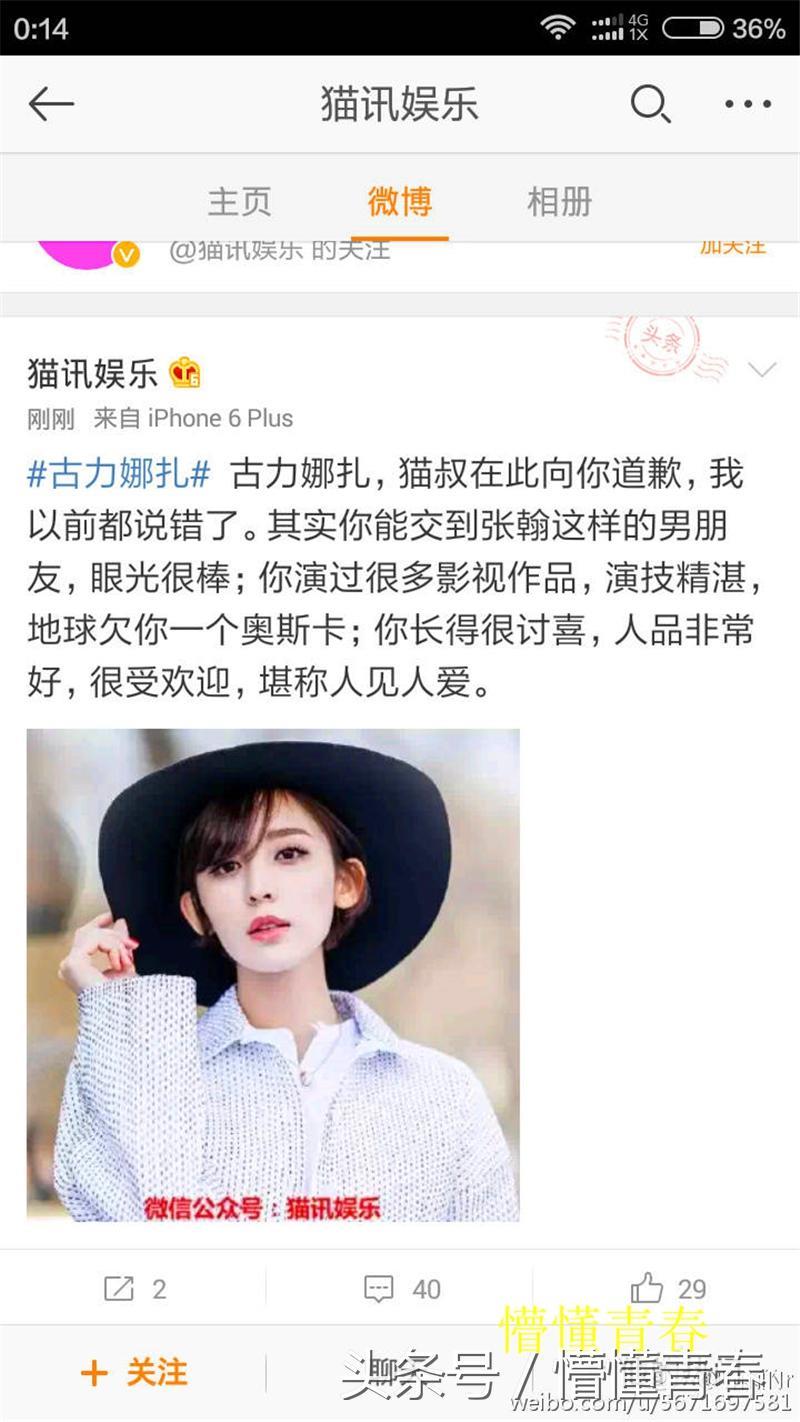
Task: Select the 微博 tab
Action: pos(399,202)
